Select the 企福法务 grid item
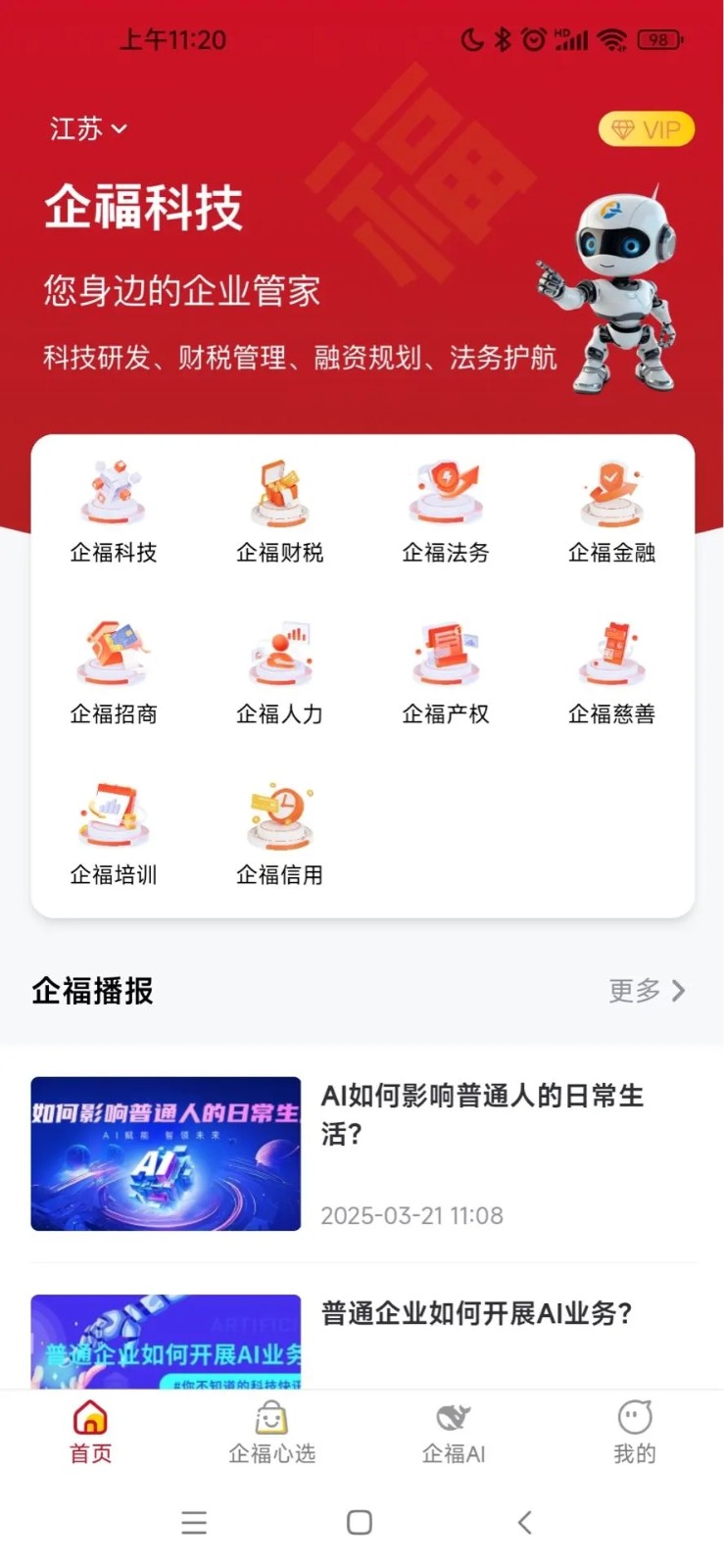The width and height of the screenshot is (724, 1568). point(446,512)
